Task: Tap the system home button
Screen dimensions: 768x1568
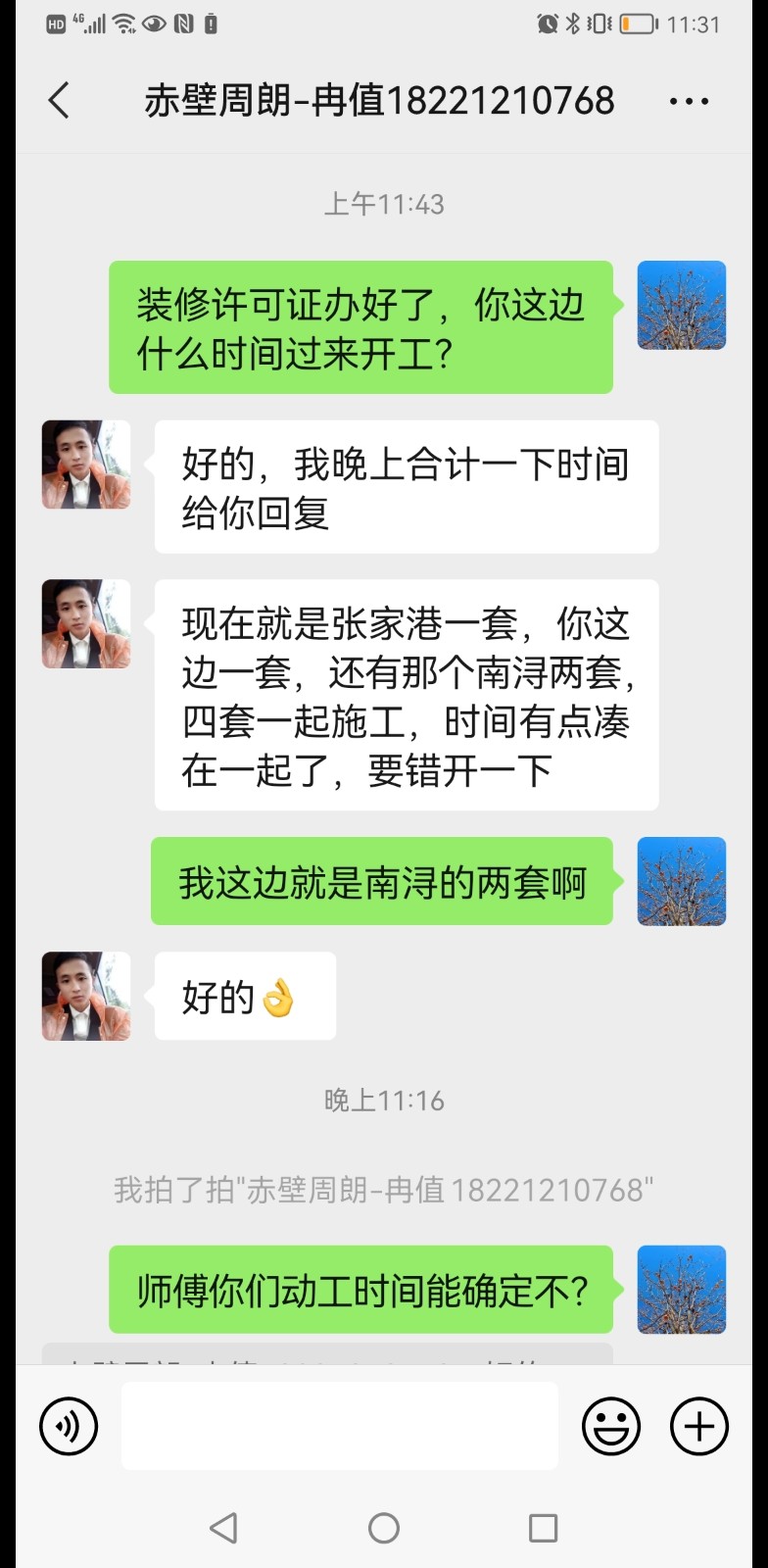Action: 384,1528
